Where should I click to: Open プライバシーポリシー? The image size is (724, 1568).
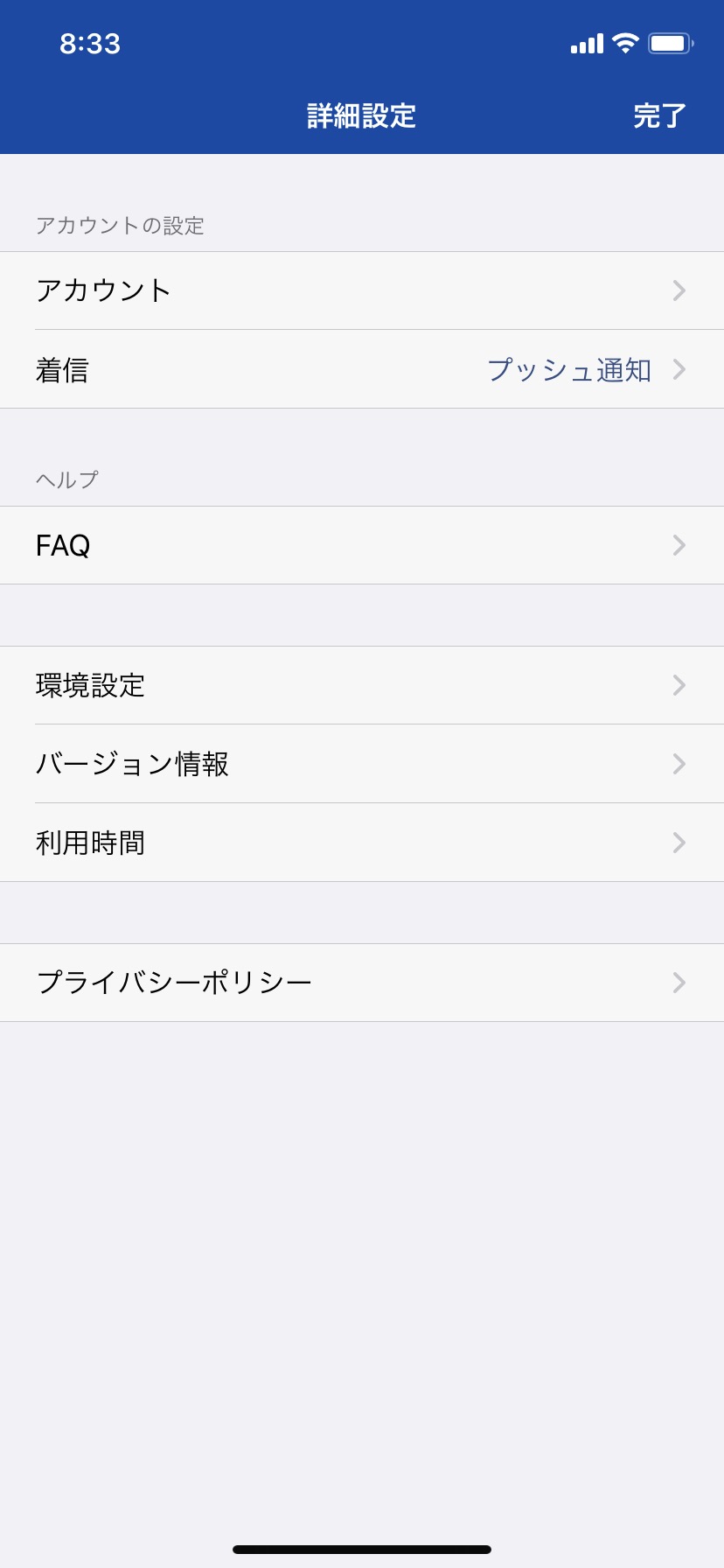pyautogui.click(x=362, y=983)
